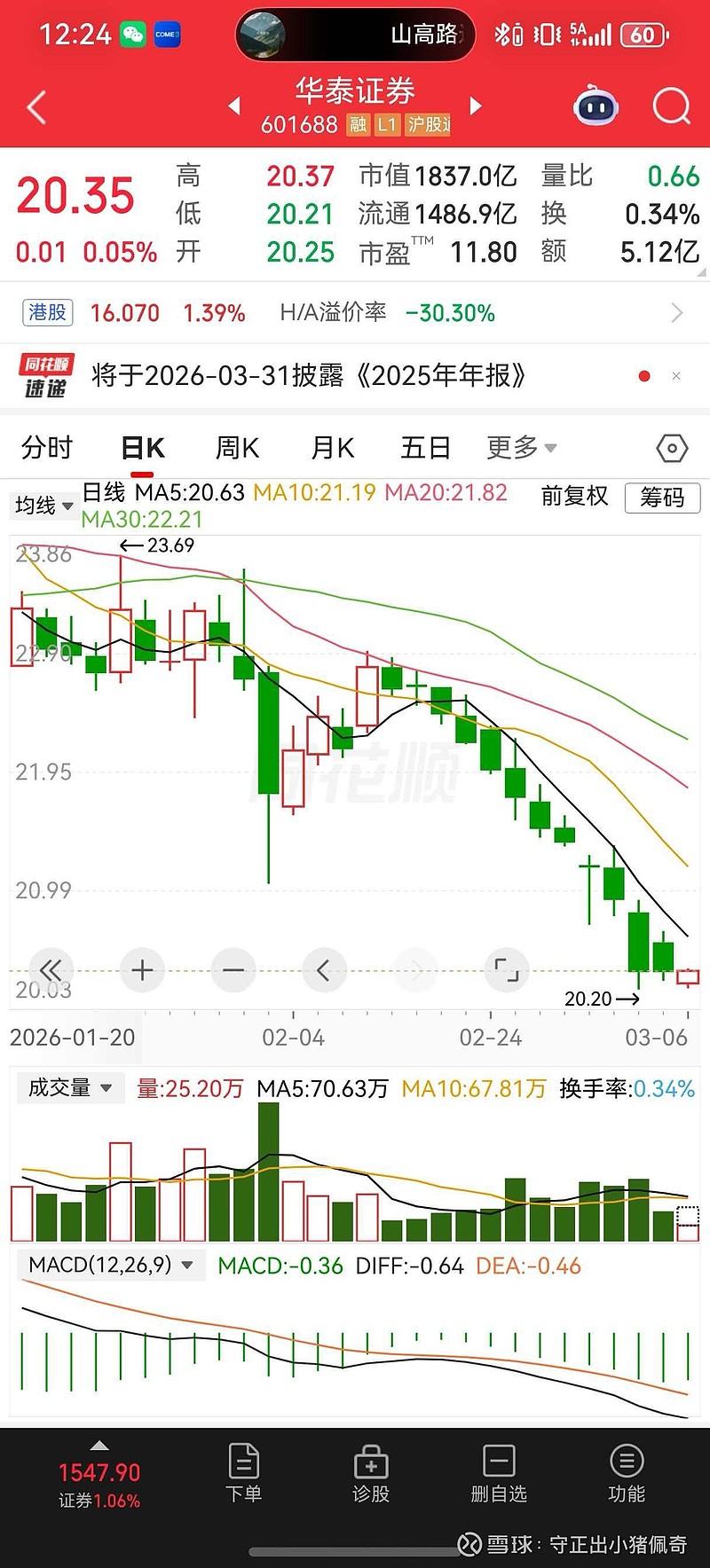Open stock search
Viewport: 710px width, 1568px height.
coord(671,107)
